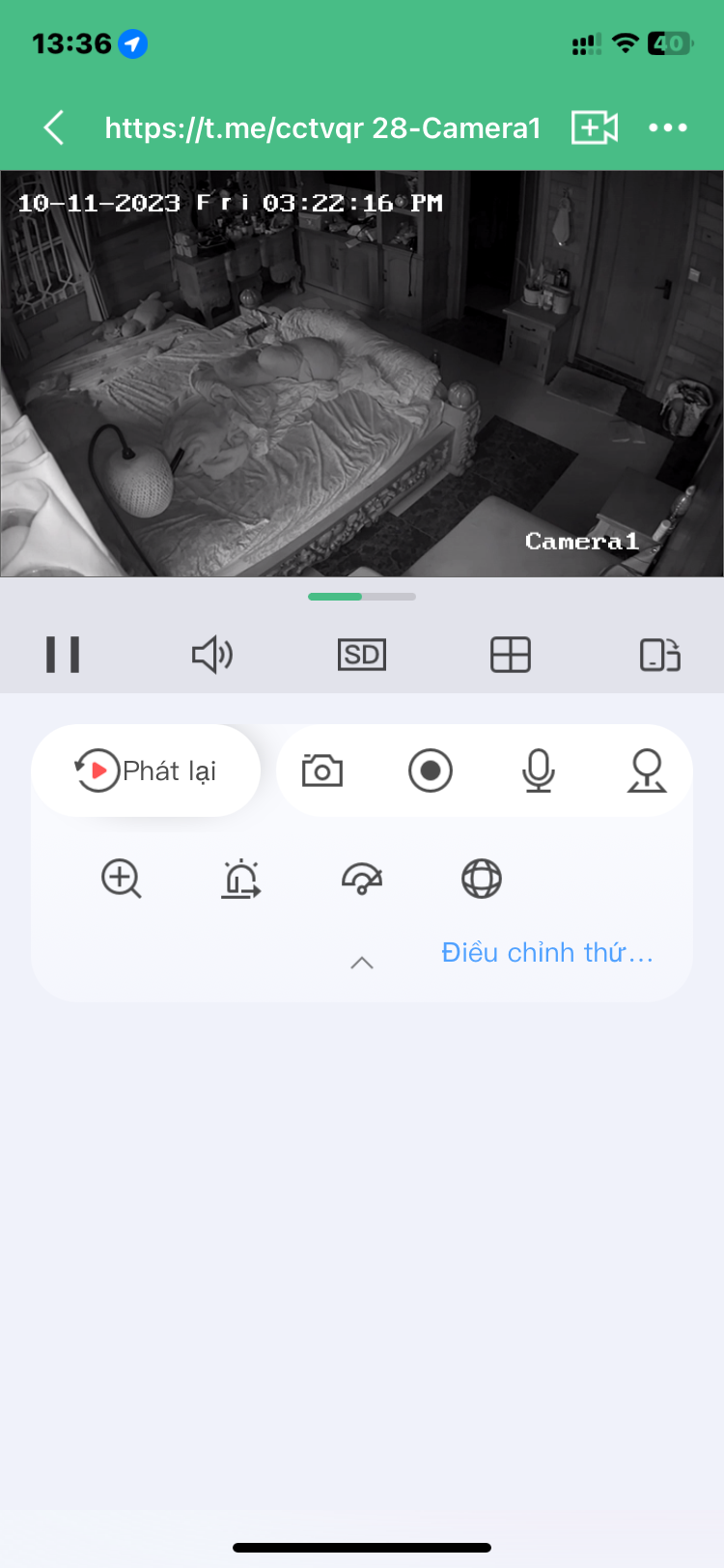Start recording the live video
724x1568 pixels.
[x=431, y=770]
